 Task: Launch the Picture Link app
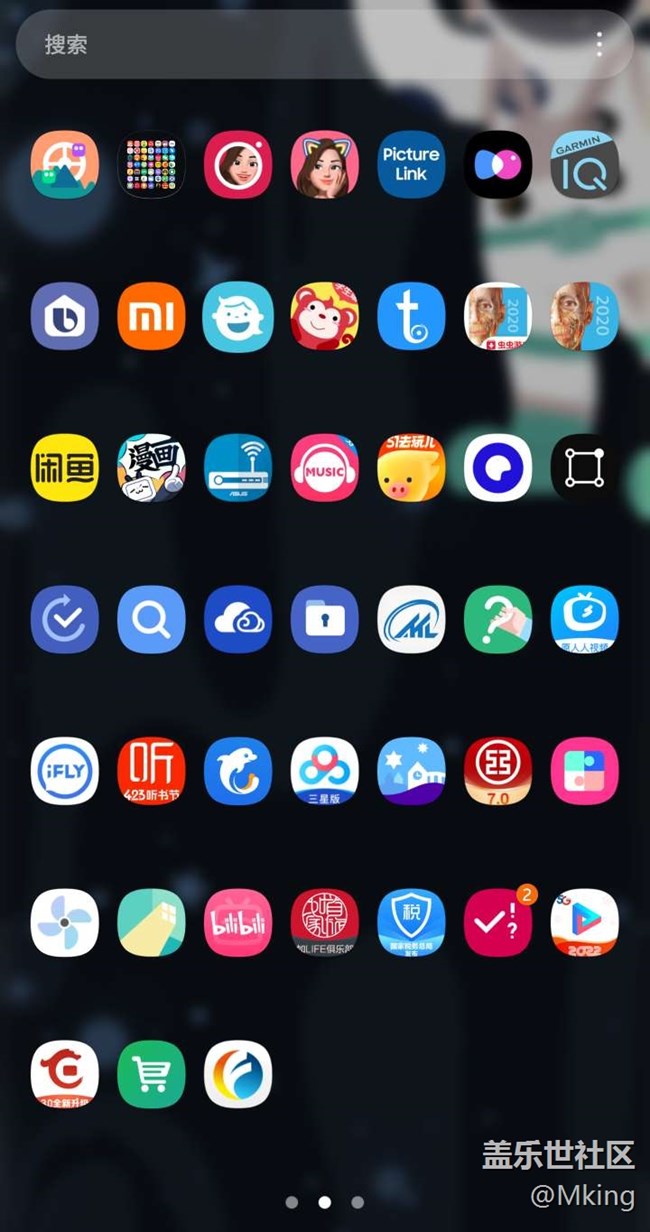tap(411, 165)
